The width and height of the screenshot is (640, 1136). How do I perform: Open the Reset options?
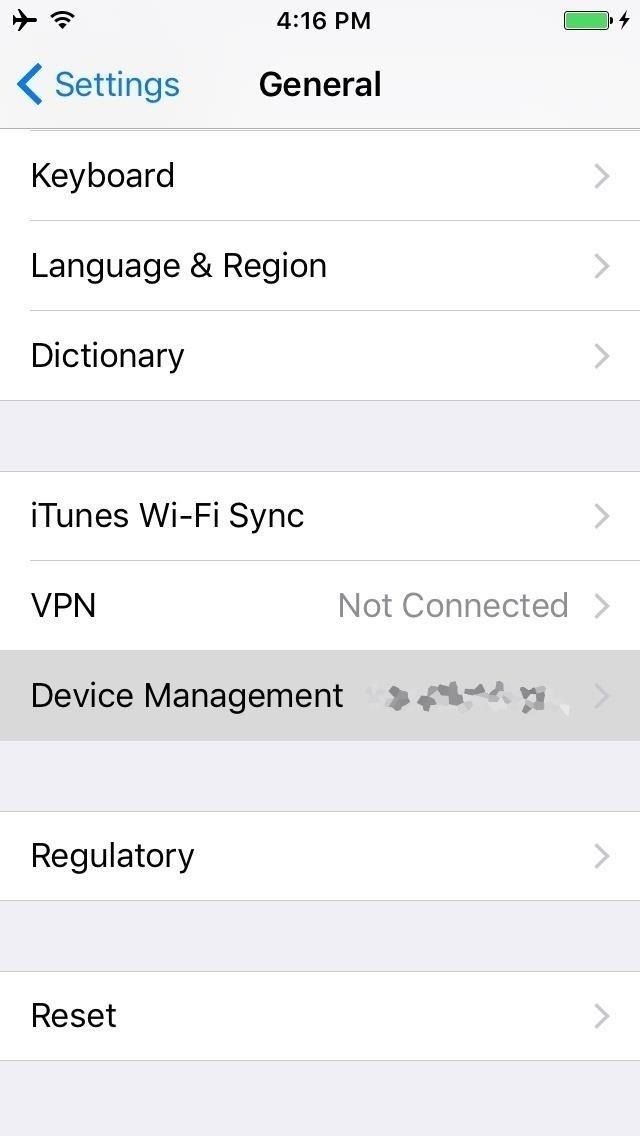[320, 1016]
